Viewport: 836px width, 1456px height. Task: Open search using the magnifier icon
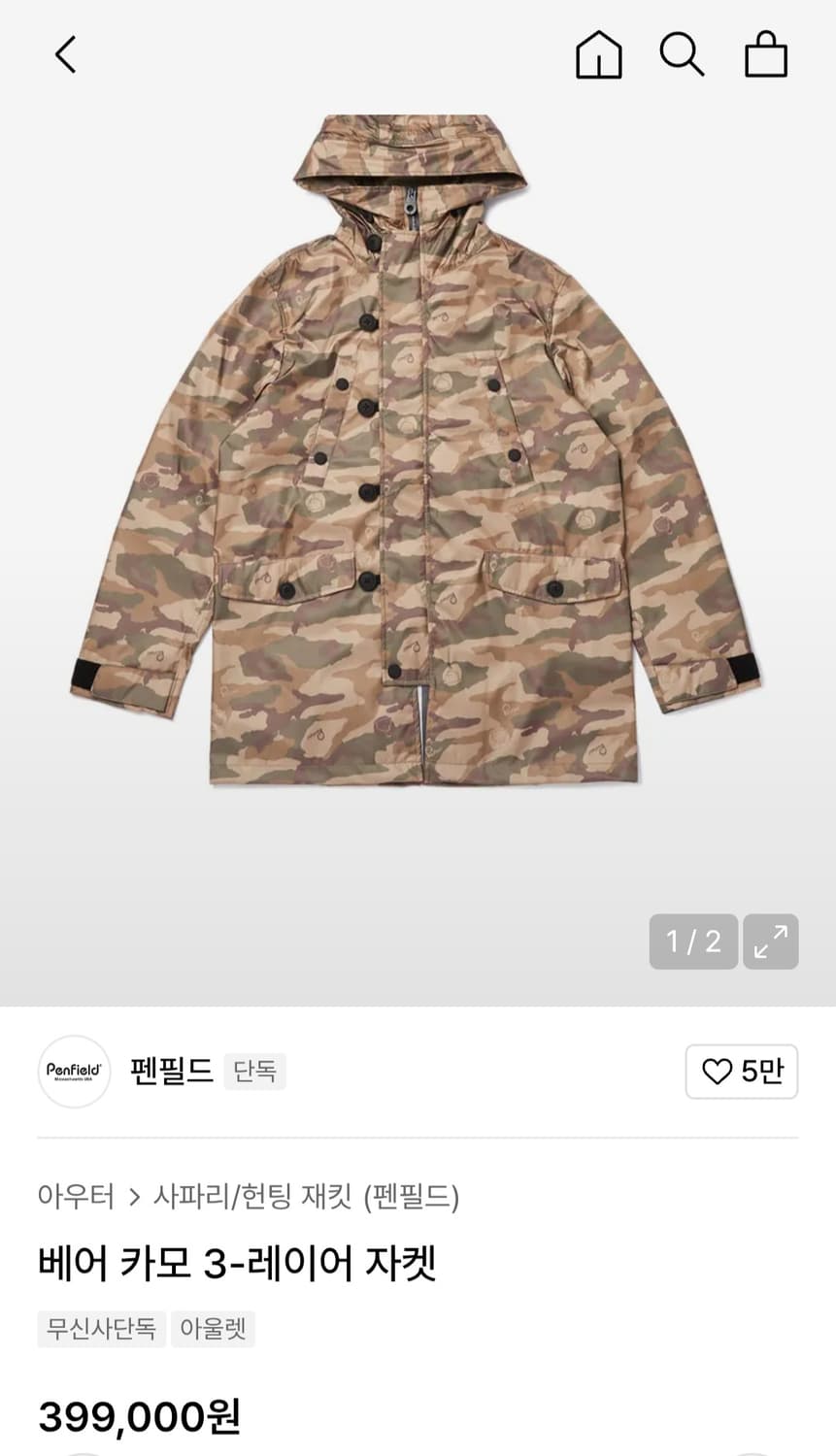tap(684, 55)
